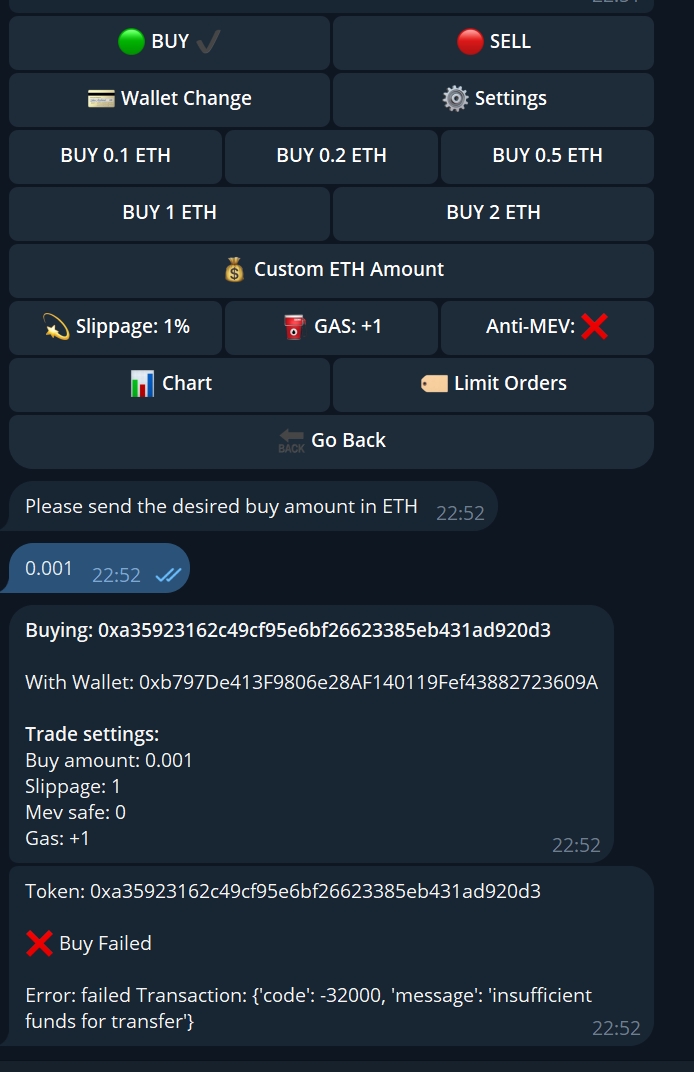The height and width of the screenshot is (1072, 694).
Task: Open Limit Orders
Action: click(x=493, y=384)
